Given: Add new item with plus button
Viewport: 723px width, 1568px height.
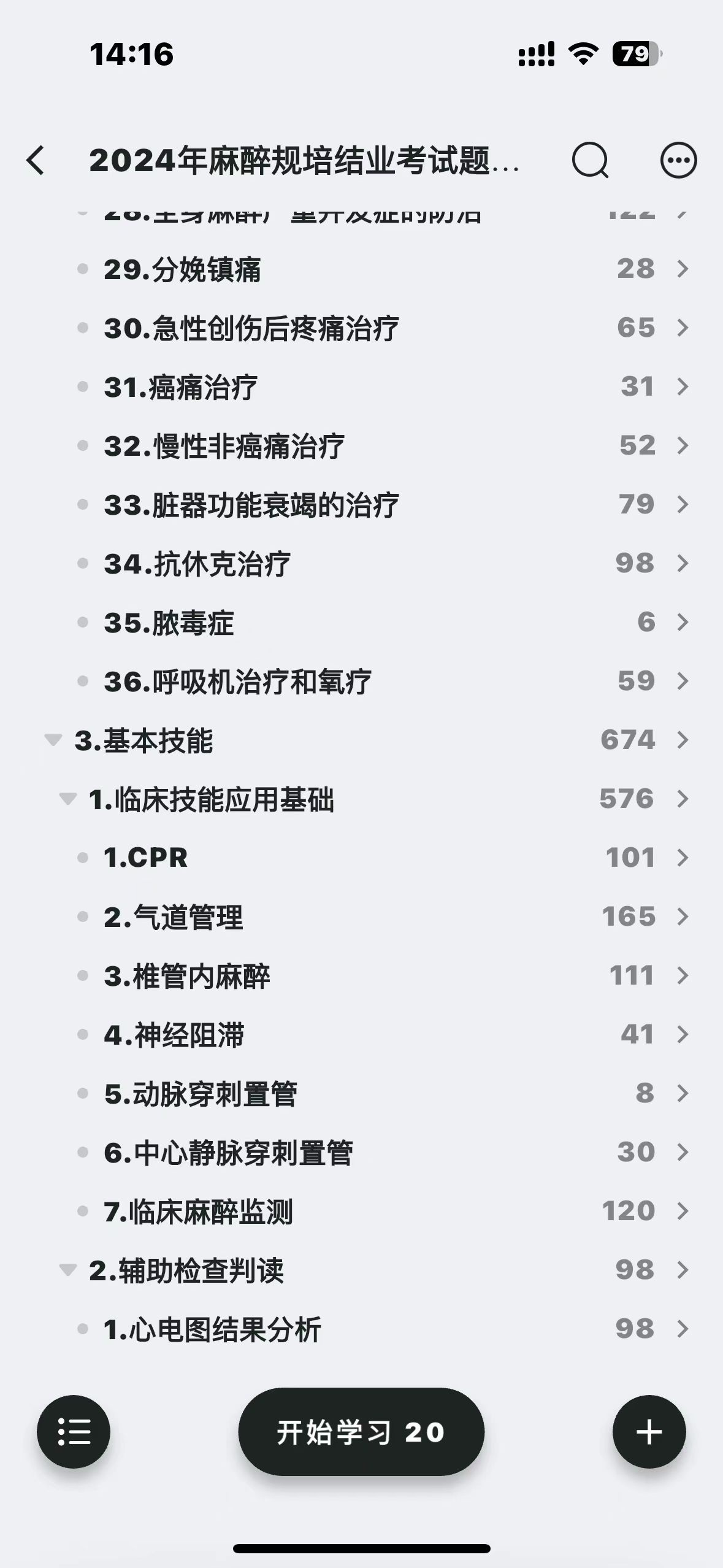Looking at the screenshot, I should pos(649,1432).
